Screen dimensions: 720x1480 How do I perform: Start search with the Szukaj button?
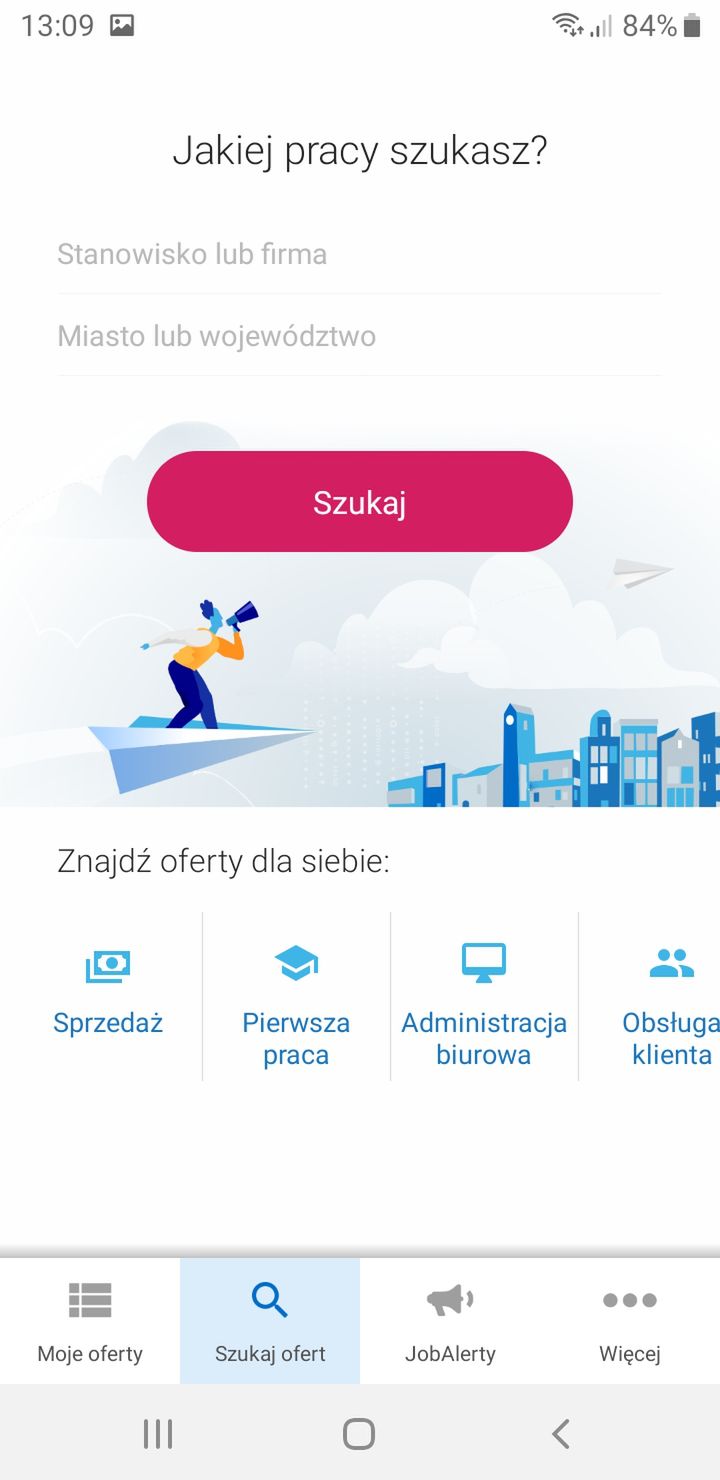click(359, 502)
